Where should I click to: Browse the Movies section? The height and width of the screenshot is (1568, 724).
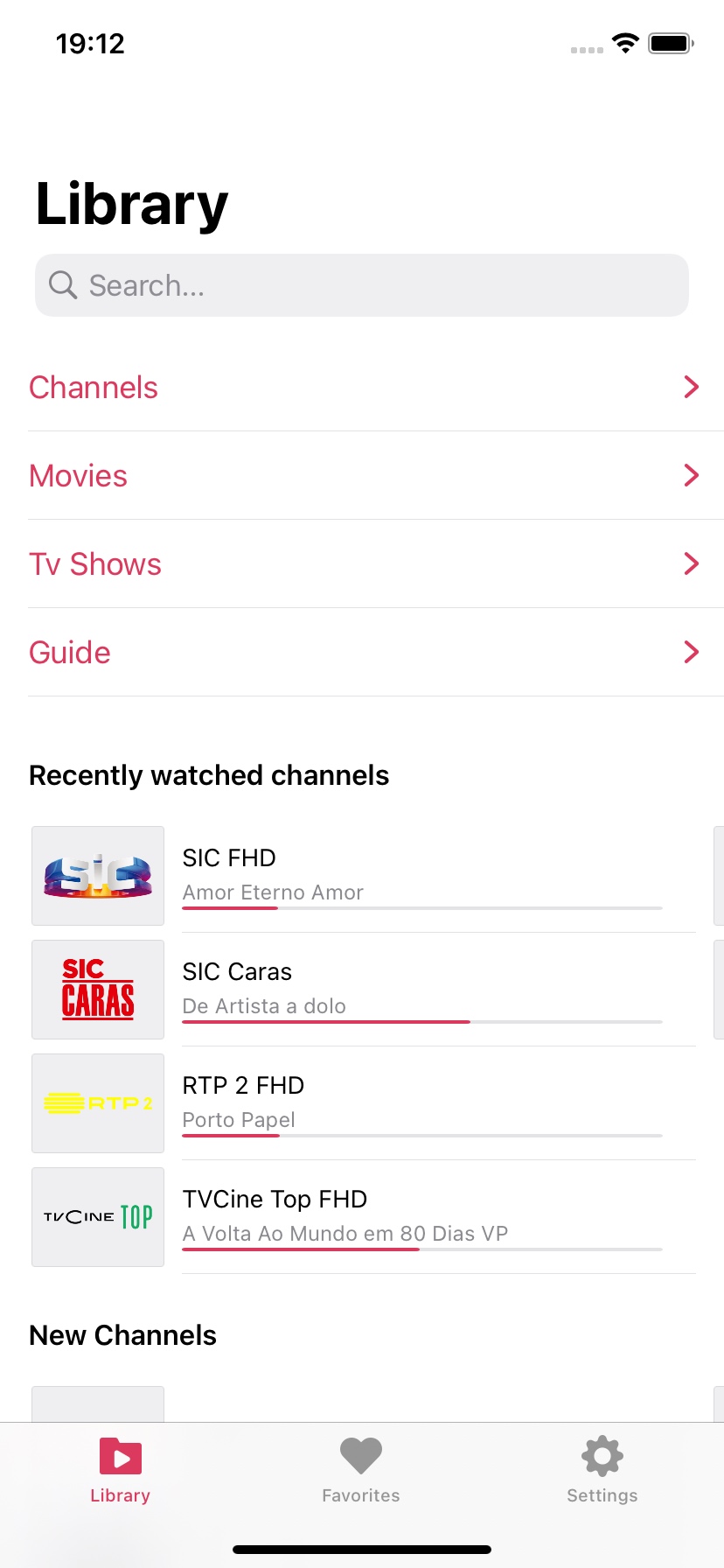click(362, 476)
